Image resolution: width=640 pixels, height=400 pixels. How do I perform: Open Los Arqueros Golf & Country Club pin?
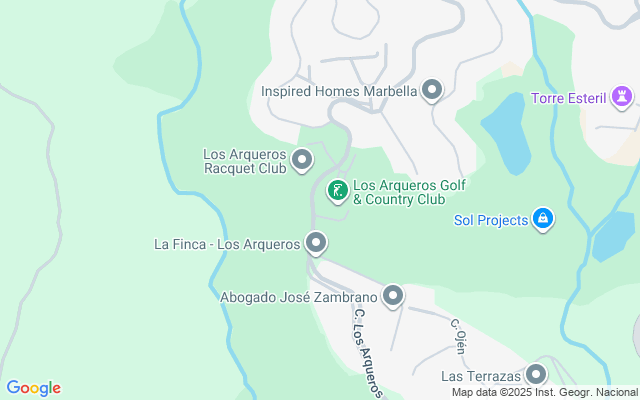[338, 190]
